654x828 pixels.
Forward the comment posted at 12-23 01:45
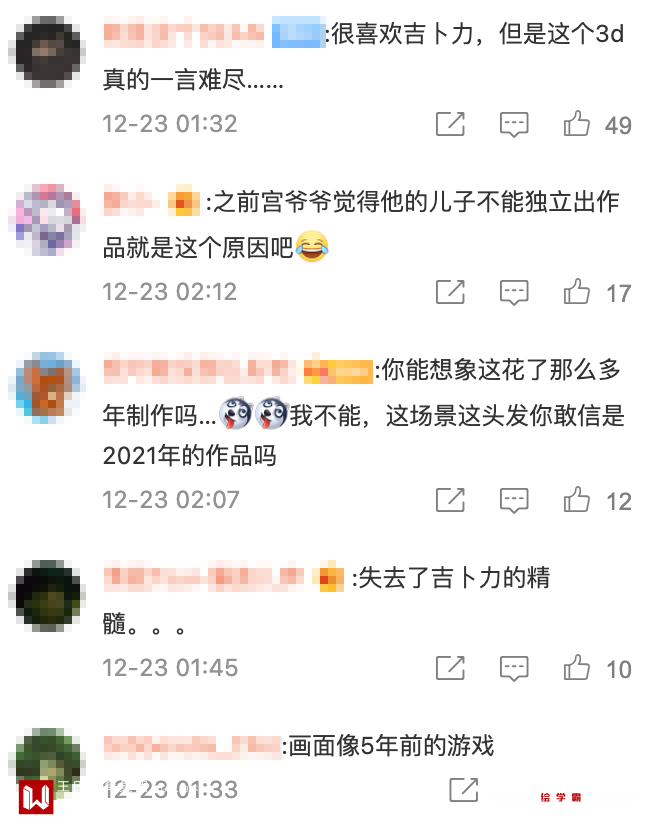pyautogui.click(x=451, y=667)
